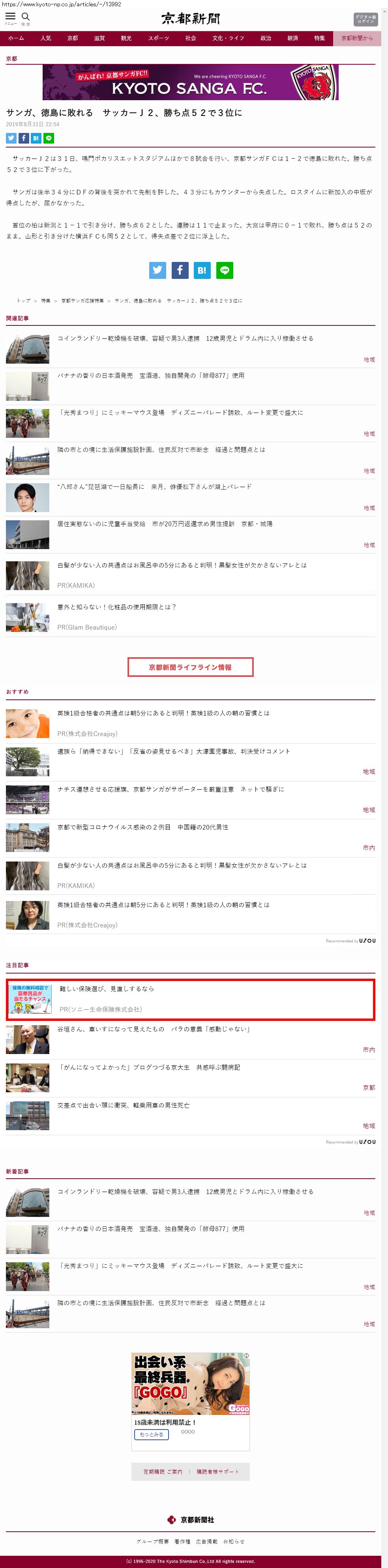
Task: Open the 八郎さん琵琶湖一日船長 article
Action: click(x=154, y=487)
